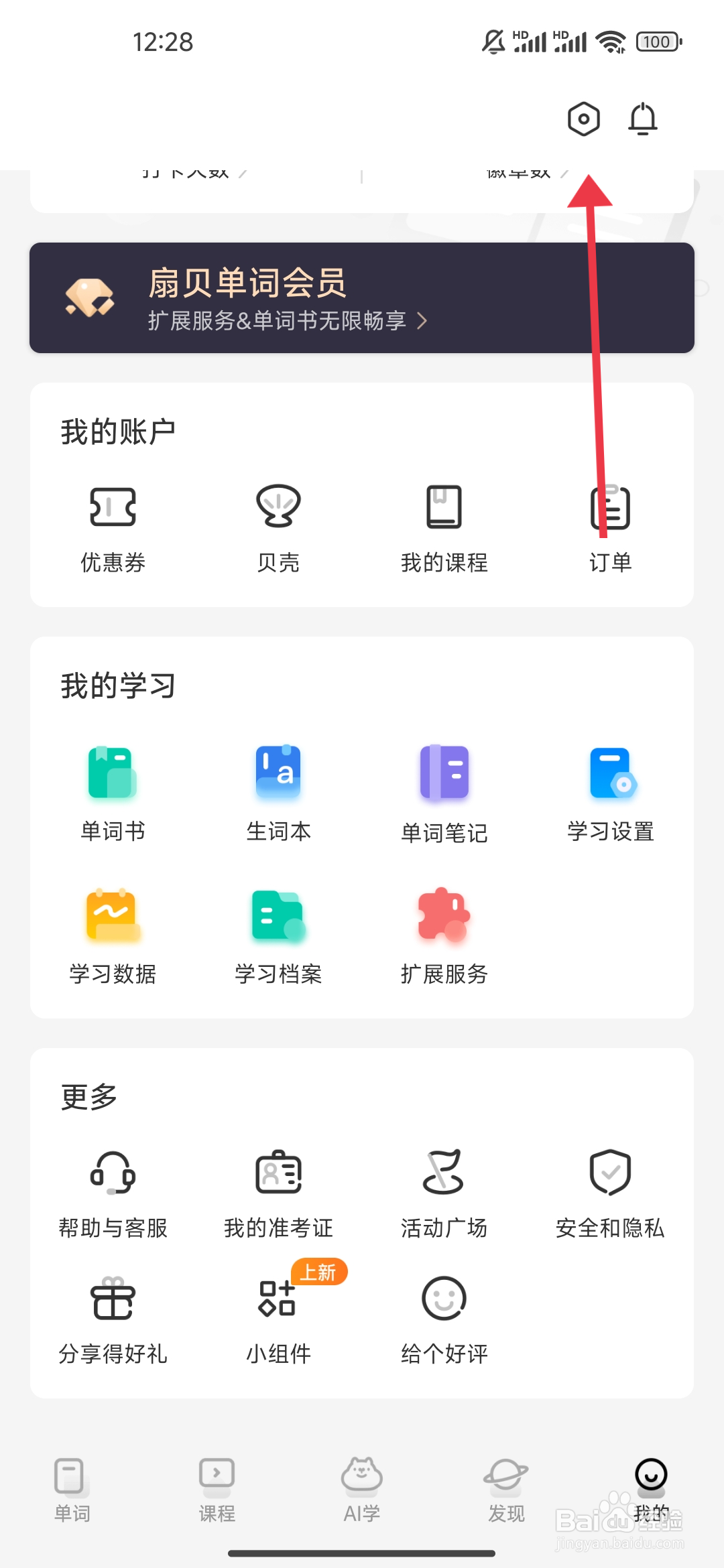Viewport: 724px width, 1568px height.
Task: Open the 单词书 wordbook icon
Action: click(112, 791)
